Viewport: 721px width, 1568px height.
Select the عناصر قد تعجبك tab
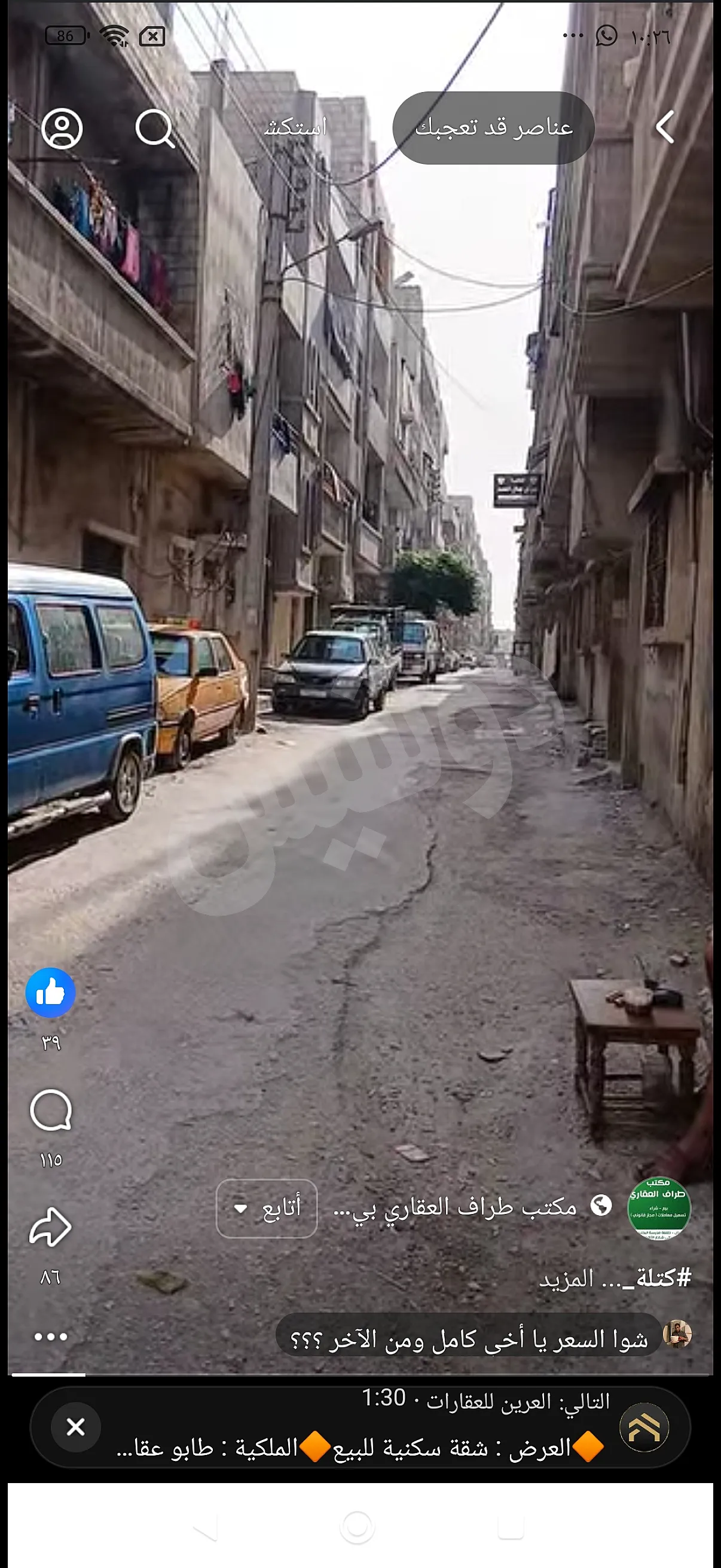click(493, 128)
